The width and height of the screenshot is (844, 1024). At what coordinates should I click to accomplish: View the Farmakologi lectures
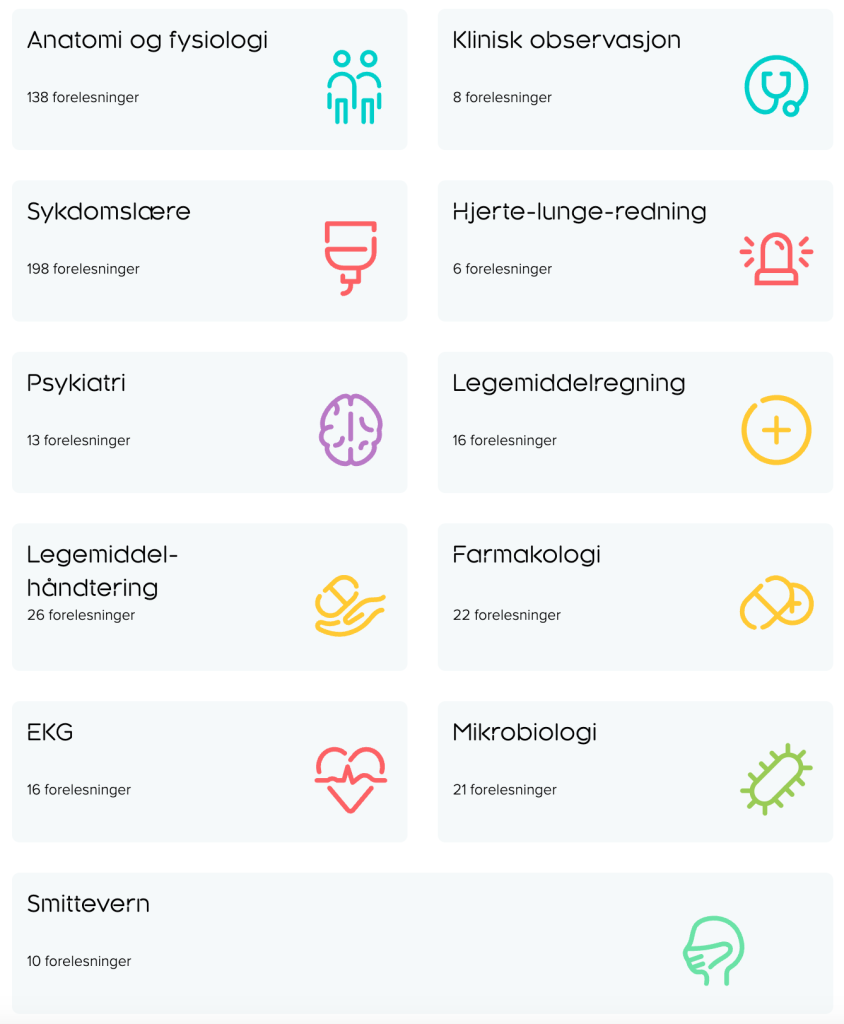[x=635, y=596]
